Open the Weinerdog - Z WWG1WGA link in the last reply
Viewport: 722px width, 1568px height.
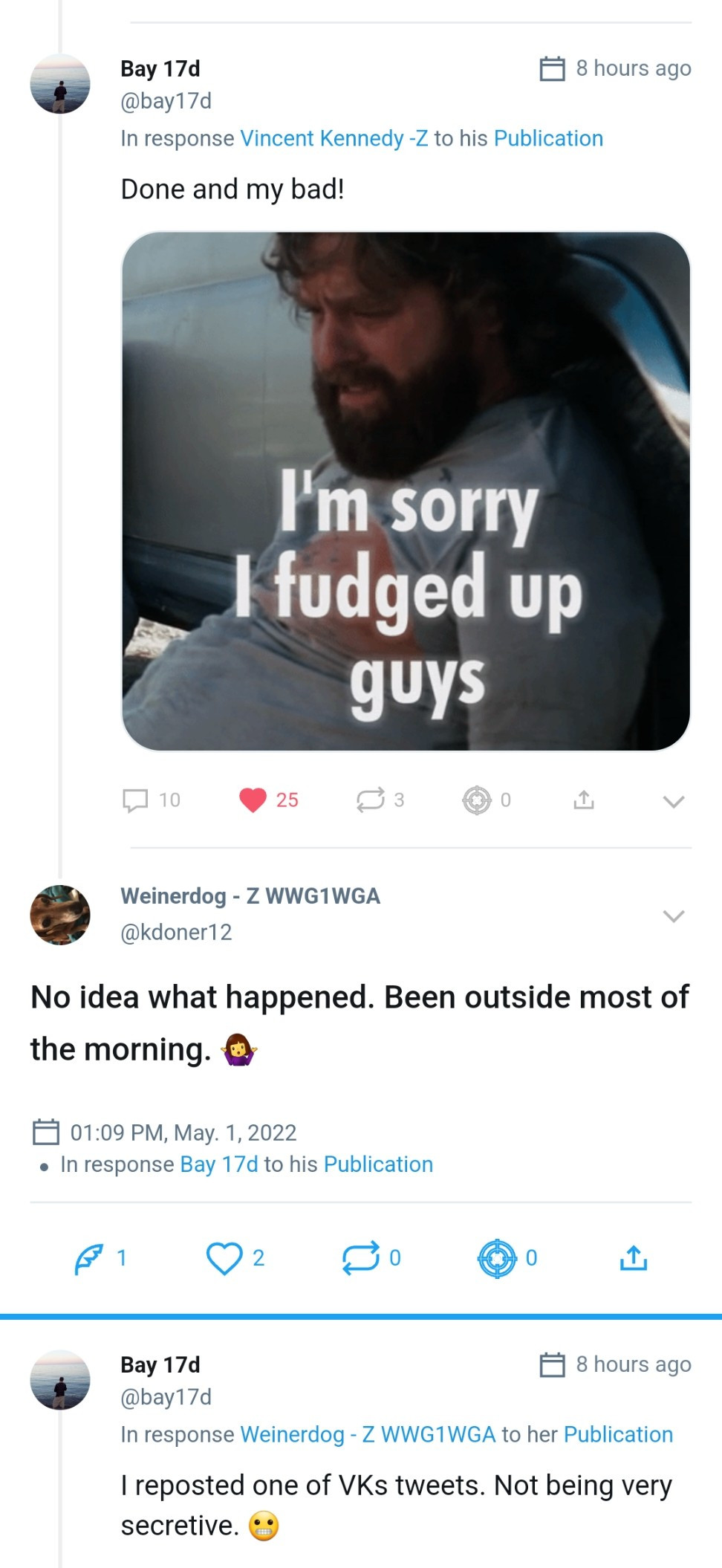coord(368,1434)
